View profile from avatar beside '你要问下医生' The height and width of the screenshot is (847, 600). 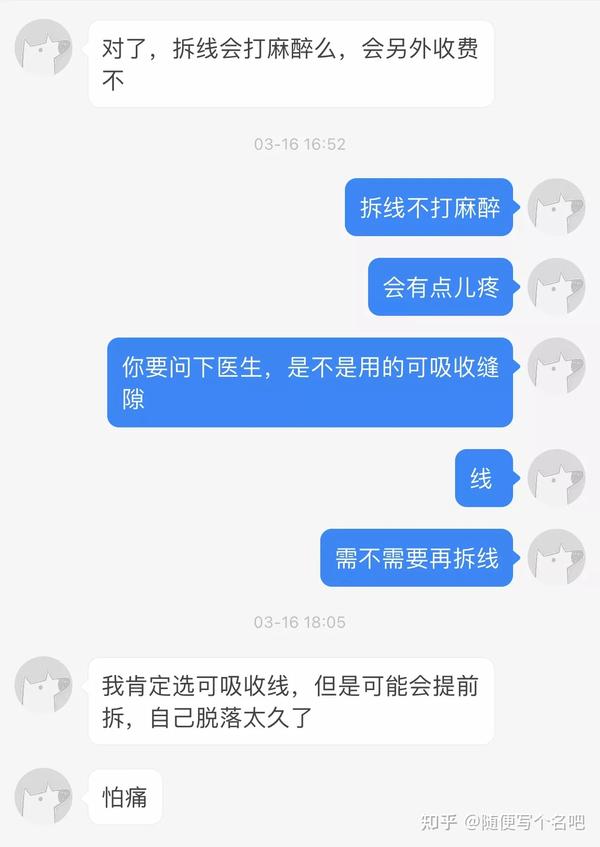pyautogui.click(x=556, y=366)
